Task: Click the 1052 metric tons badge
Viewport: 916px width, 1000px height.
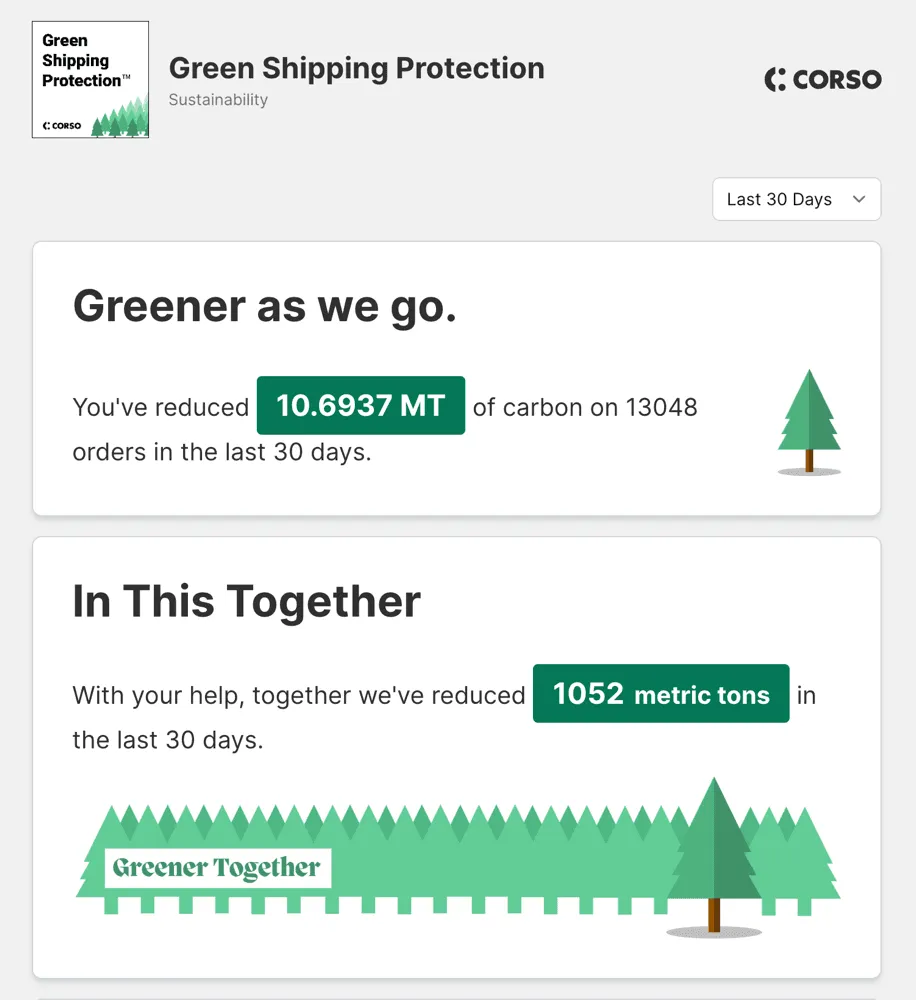Action: tap(660, 694)
